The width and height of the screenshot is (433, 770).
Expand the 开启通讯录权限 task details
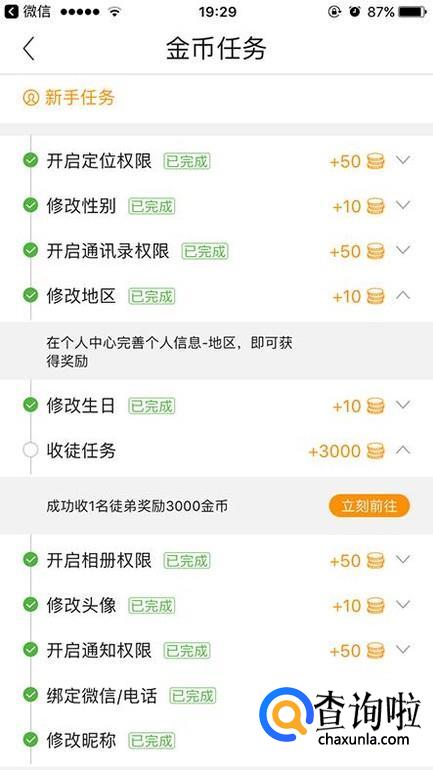click(403, 250)
